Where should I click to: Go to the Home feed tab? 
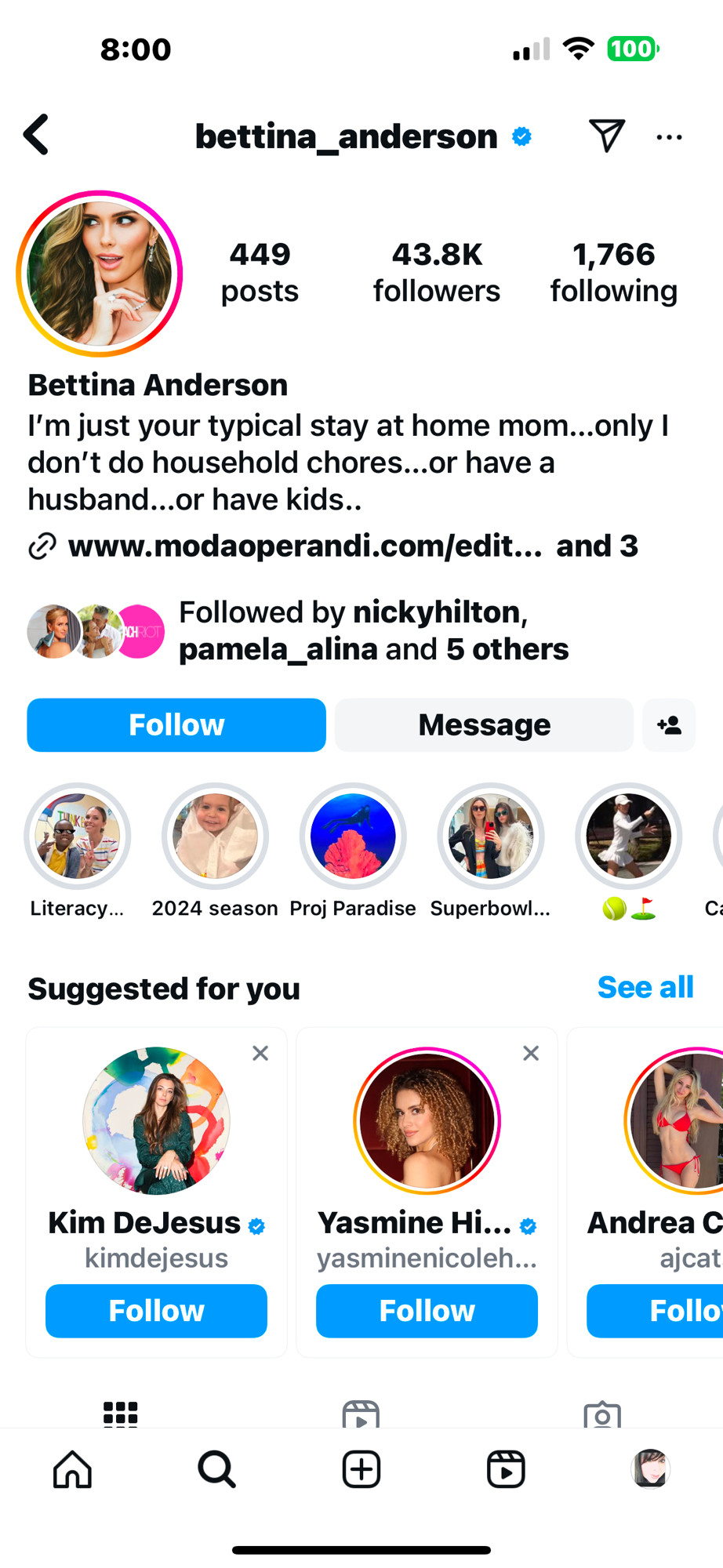pyautogui.click(x=72, y=1469)
